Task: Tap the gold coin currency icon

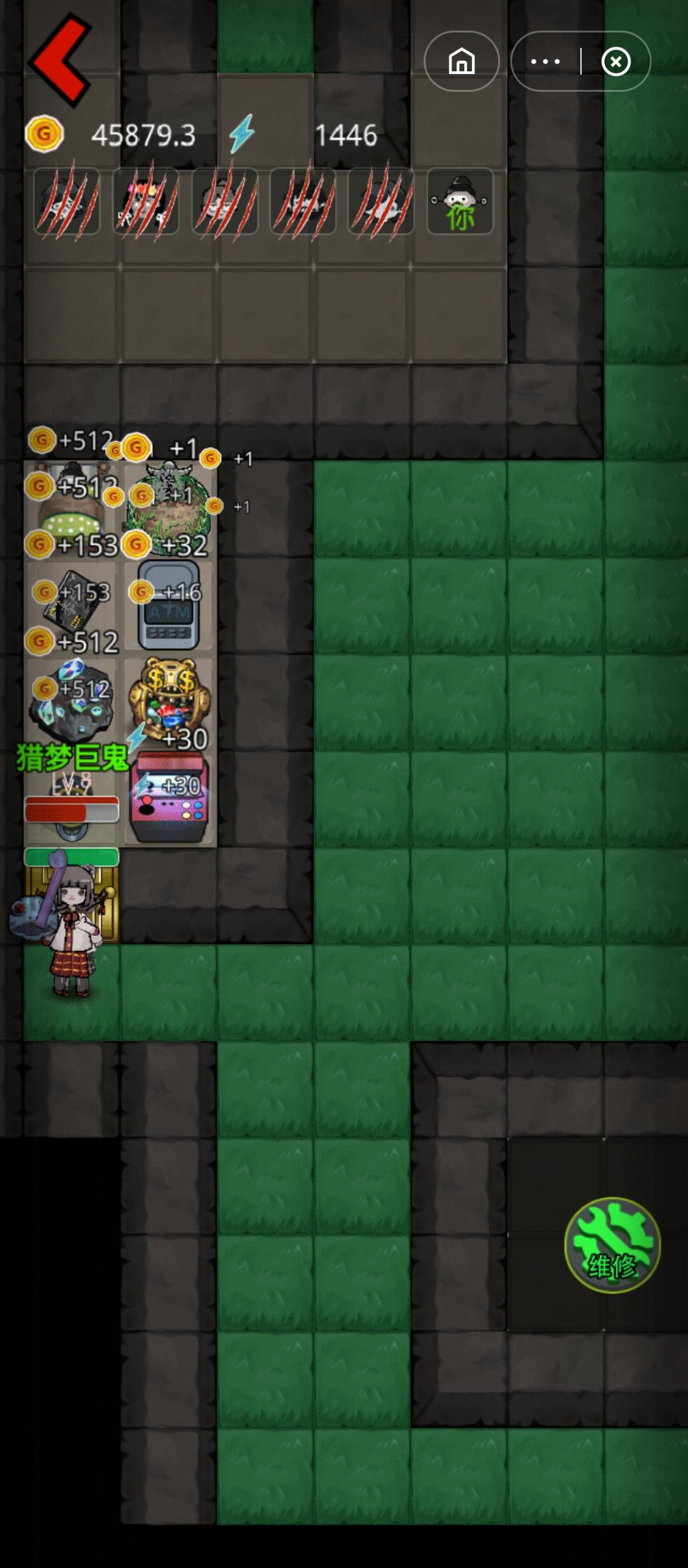Action: (x=46, y=134)
